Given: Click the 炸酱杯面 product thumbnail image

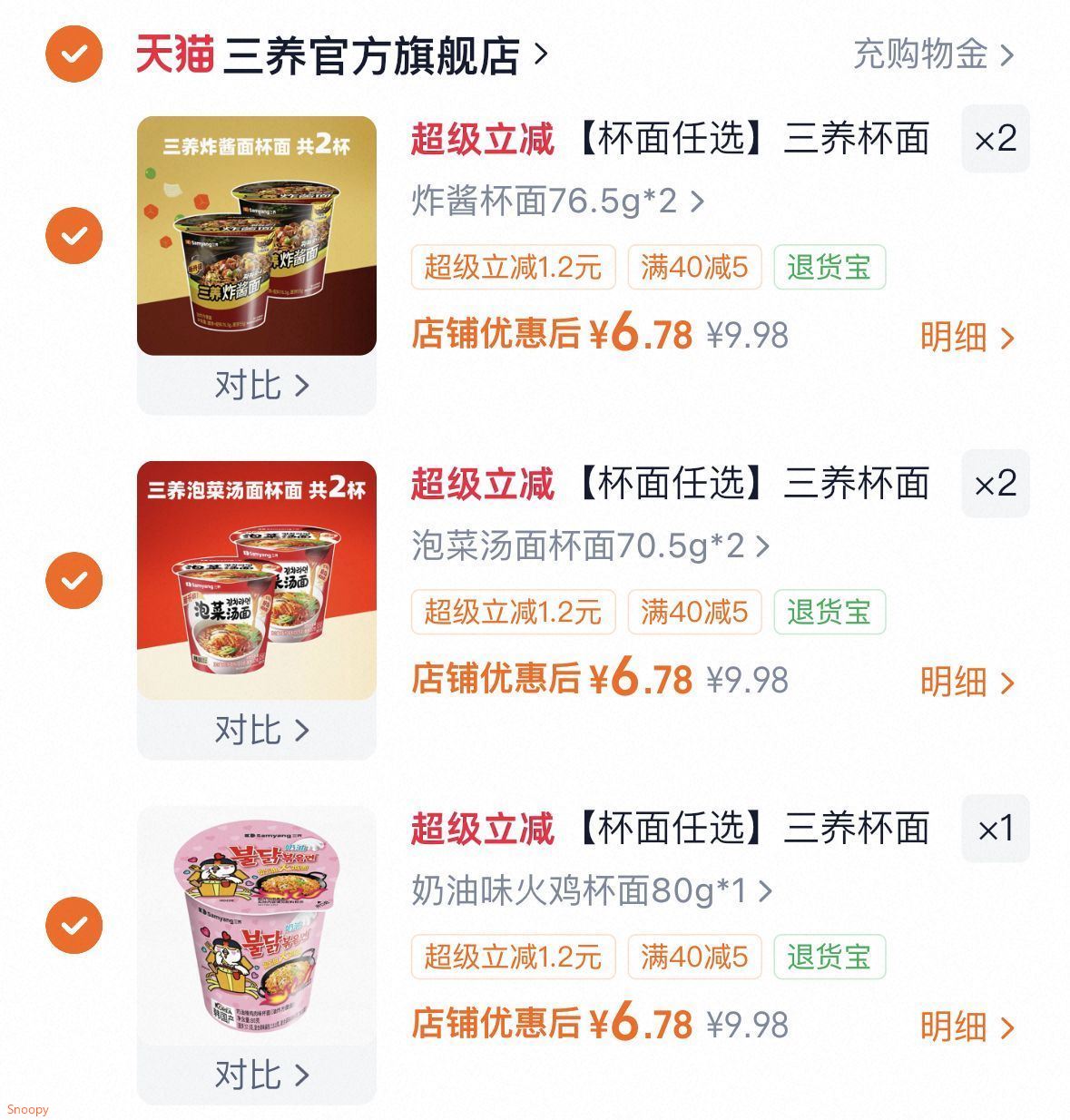Looking at the screenshot, I should tap(257, 234).
